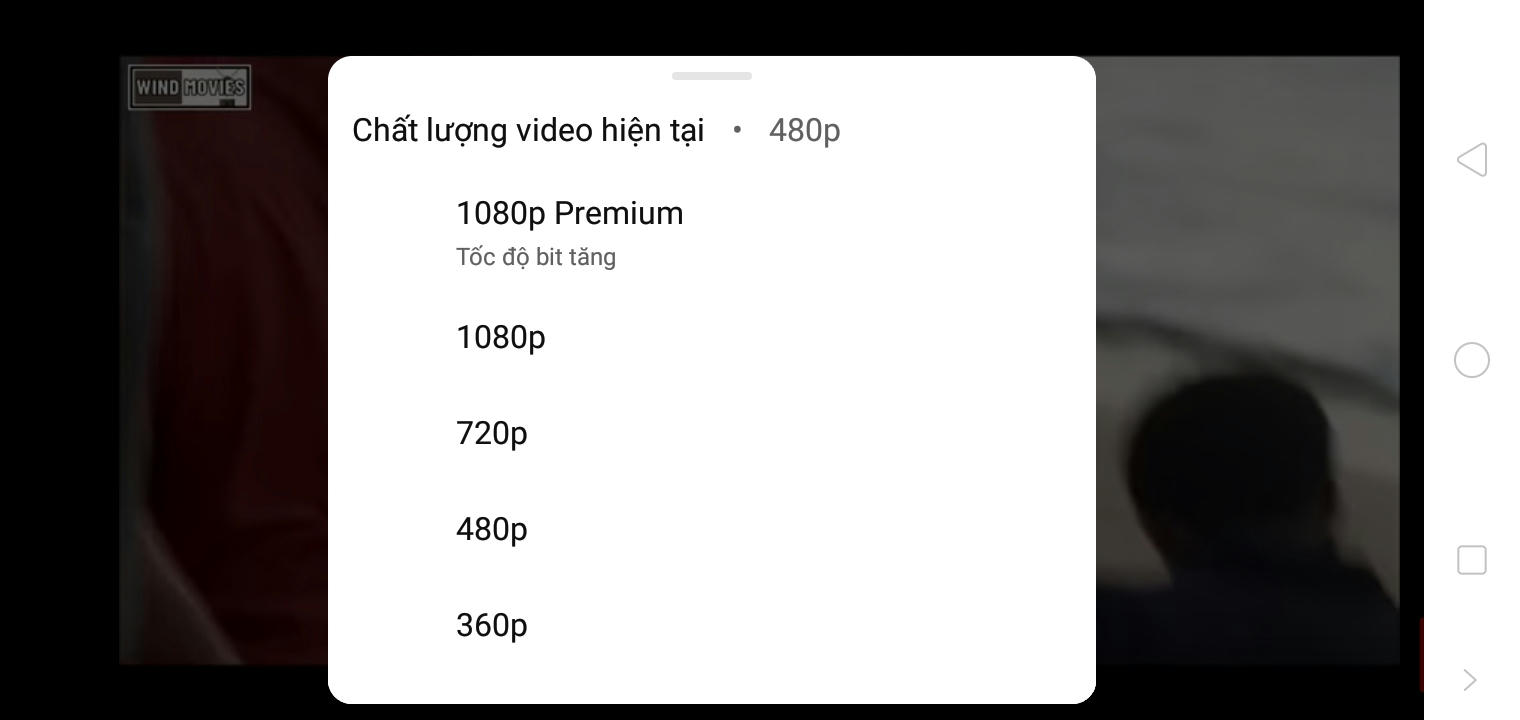Switch video quality to 720p
The height and width of the screenshot is (720, 1520).
click(492, 434)
